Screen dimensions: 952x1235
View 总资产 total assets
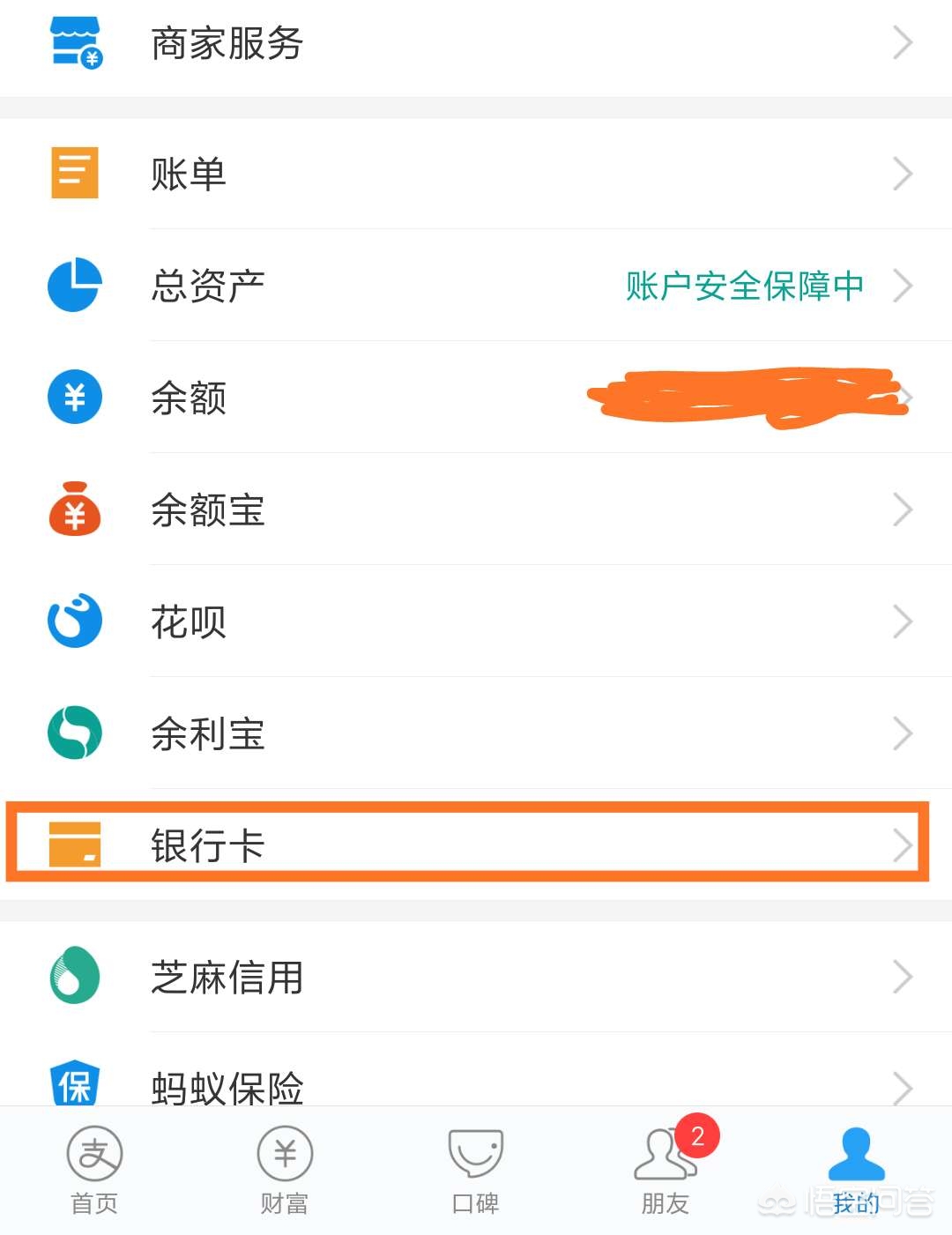pos(476,286)
